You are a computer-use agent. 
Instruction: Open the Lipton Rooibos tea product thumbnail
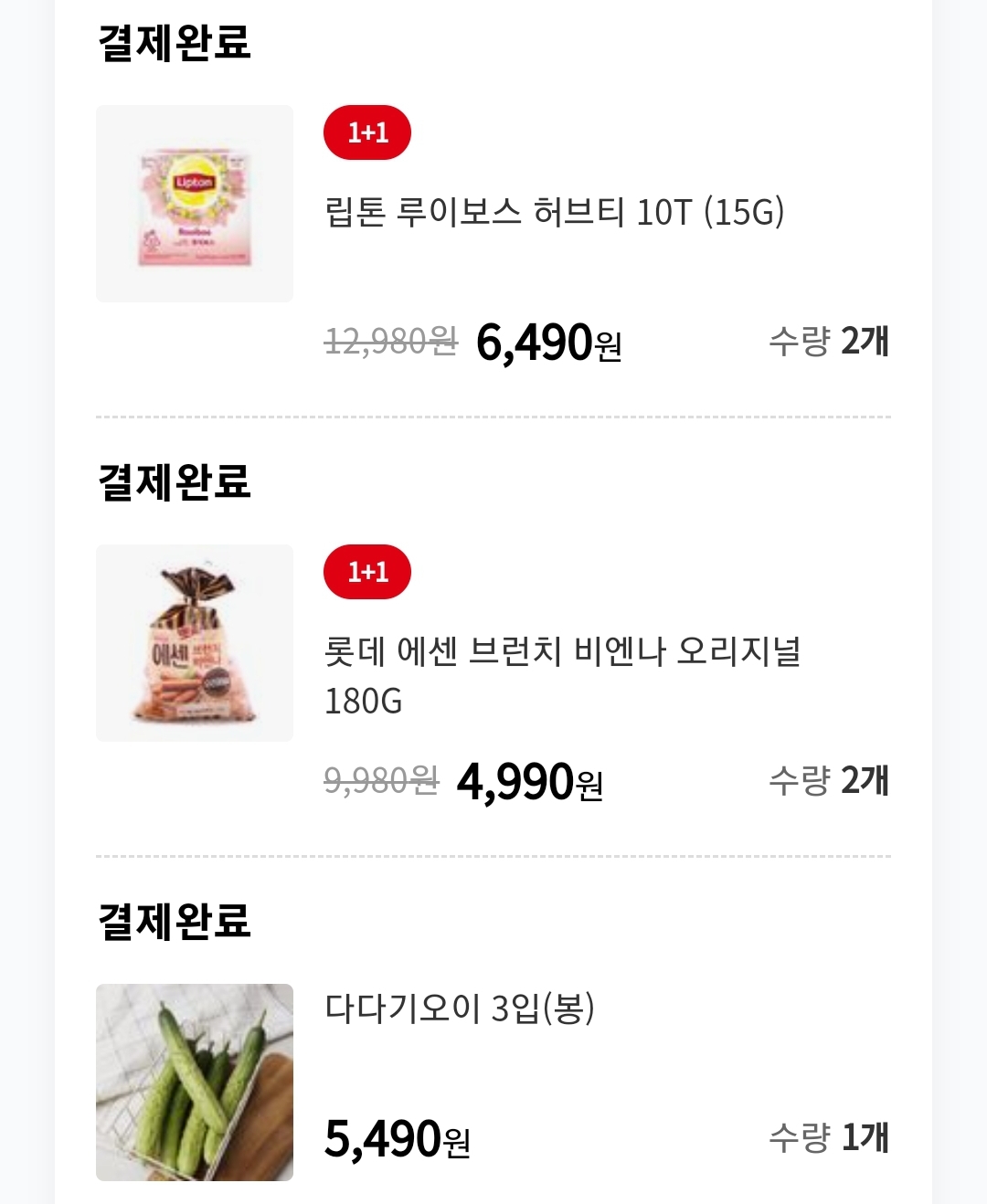click(194, 204)
